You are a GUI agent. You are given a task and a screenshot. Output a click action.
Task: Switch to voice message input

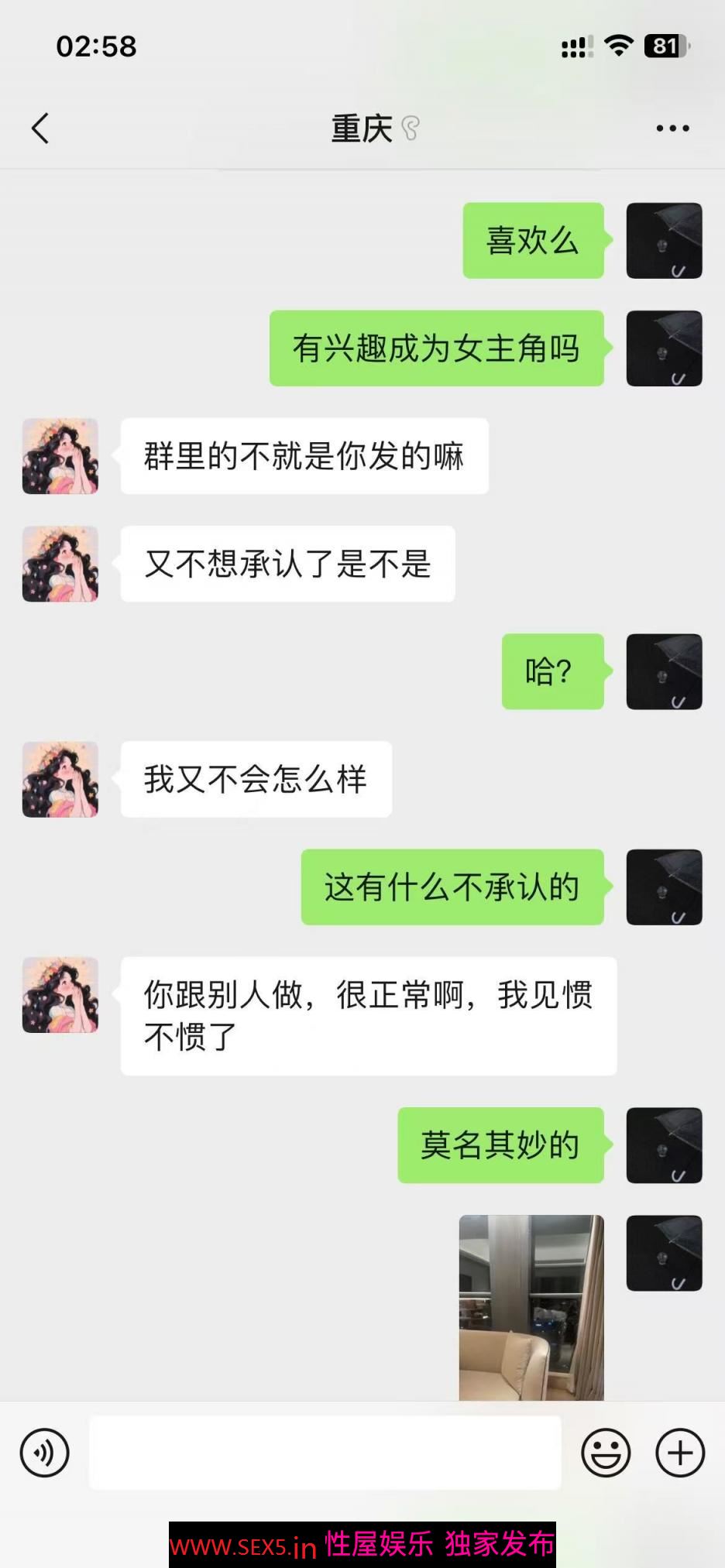[x=44, y=1453]
